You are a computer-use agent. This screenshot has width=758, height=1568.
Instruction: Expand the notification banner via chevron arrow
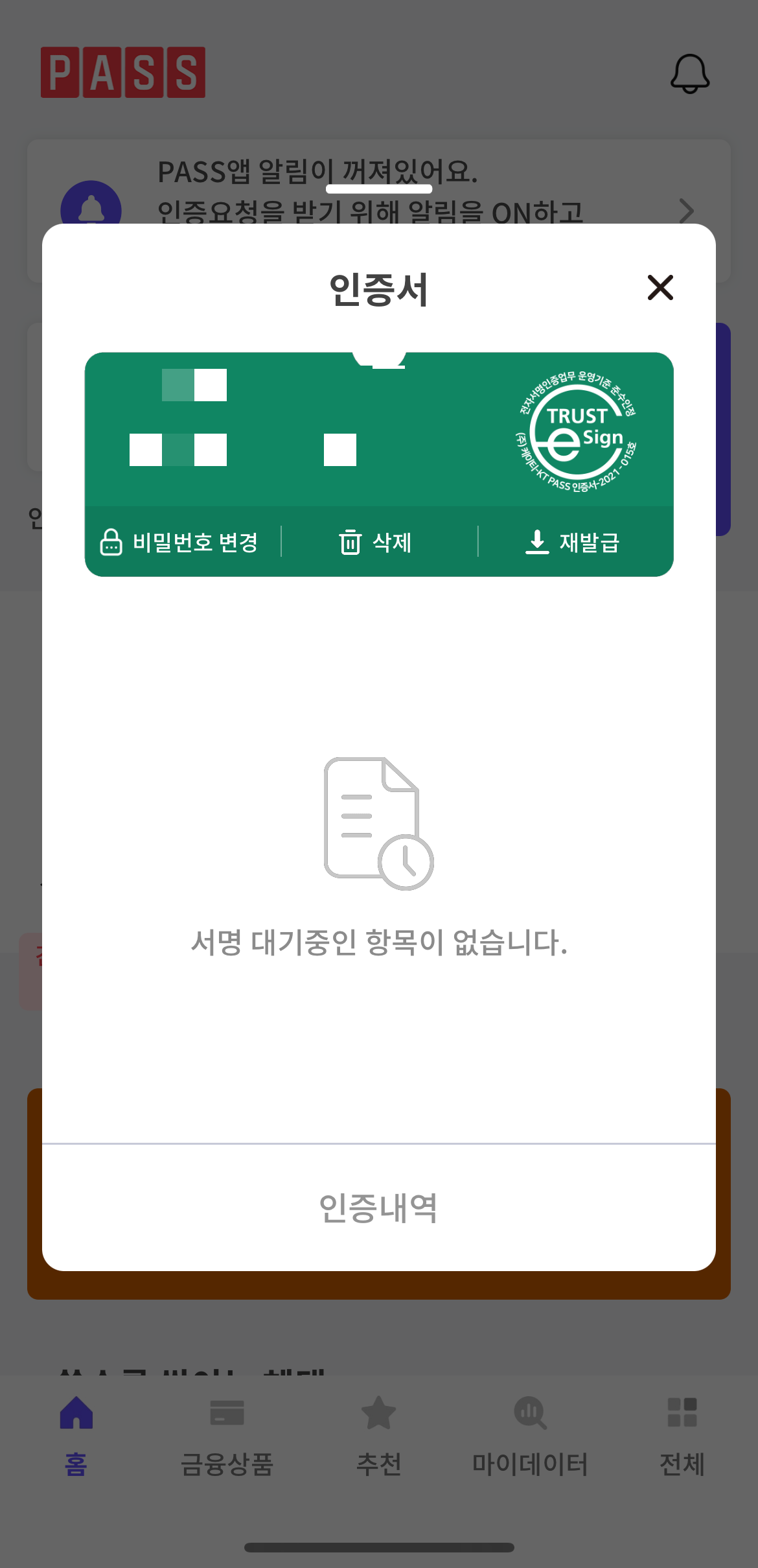(x=687, y=211)
